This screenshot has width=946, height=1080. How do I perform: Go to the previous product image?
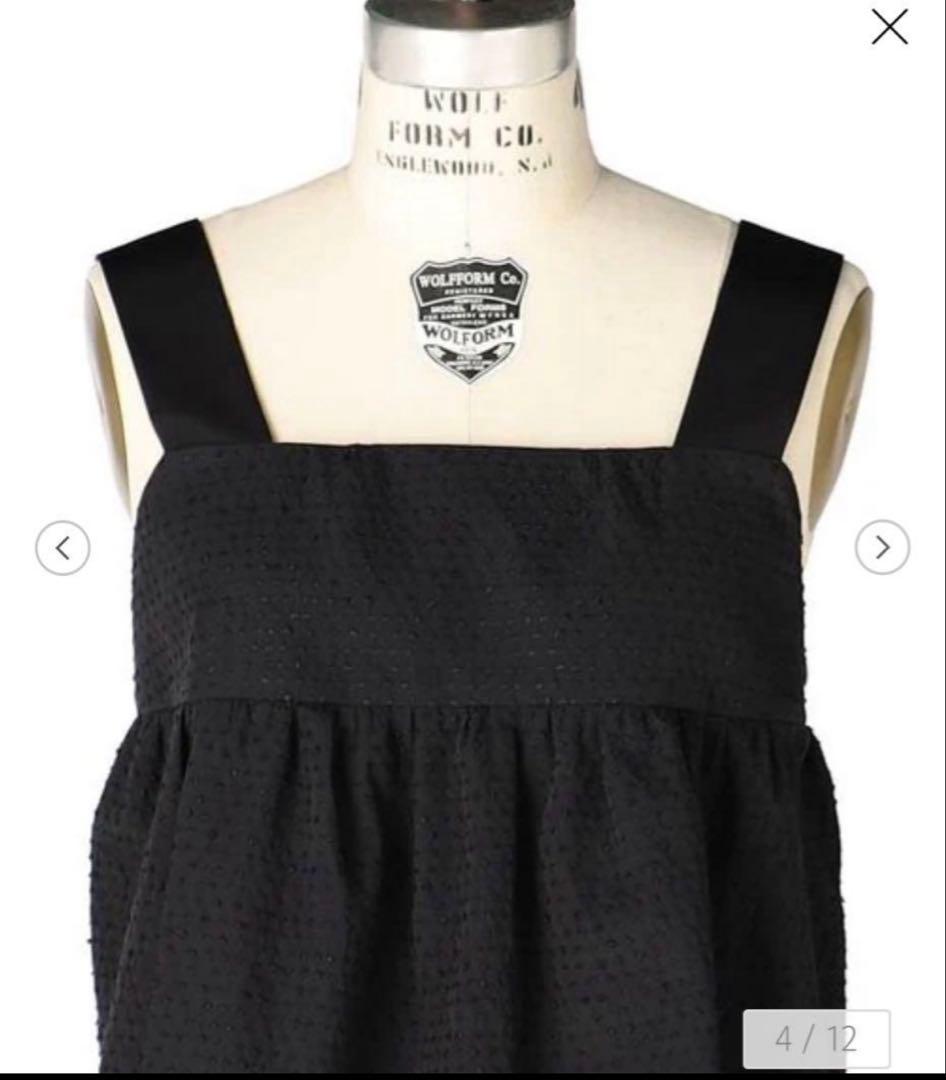tap(63, 548)
